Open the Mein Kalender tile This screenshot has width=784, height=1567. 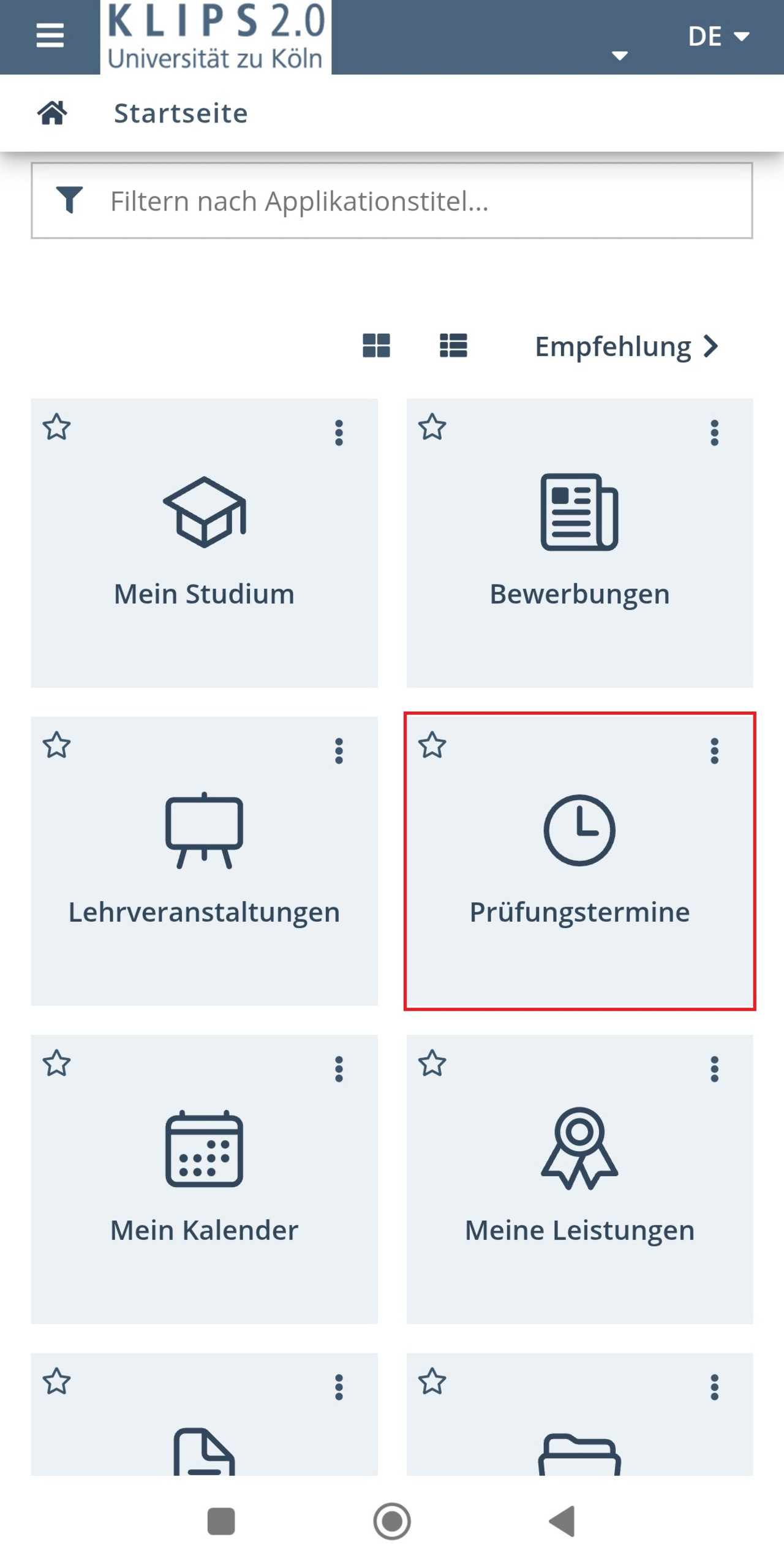[204, 1178]
